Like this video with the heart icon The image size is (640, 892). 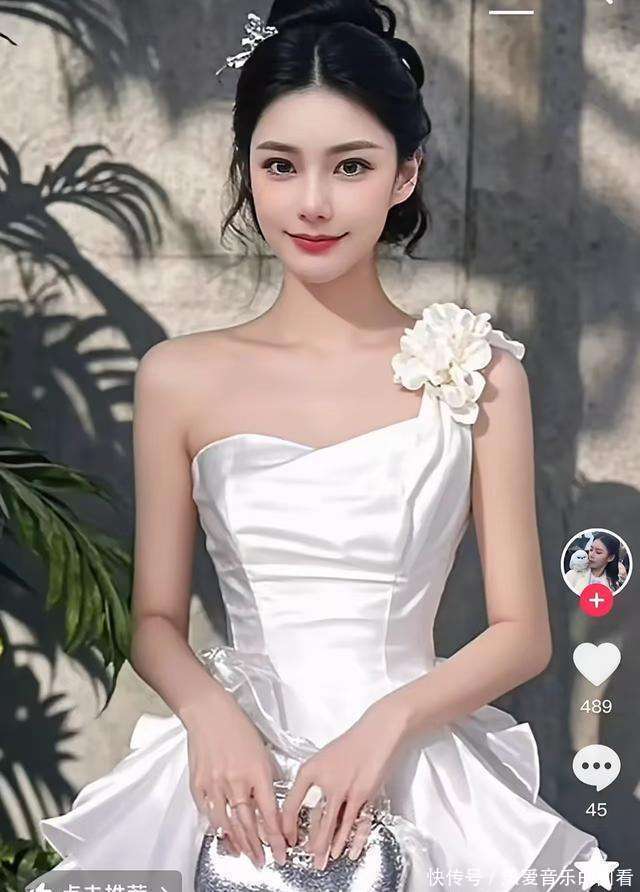click(x=597, y=664)
